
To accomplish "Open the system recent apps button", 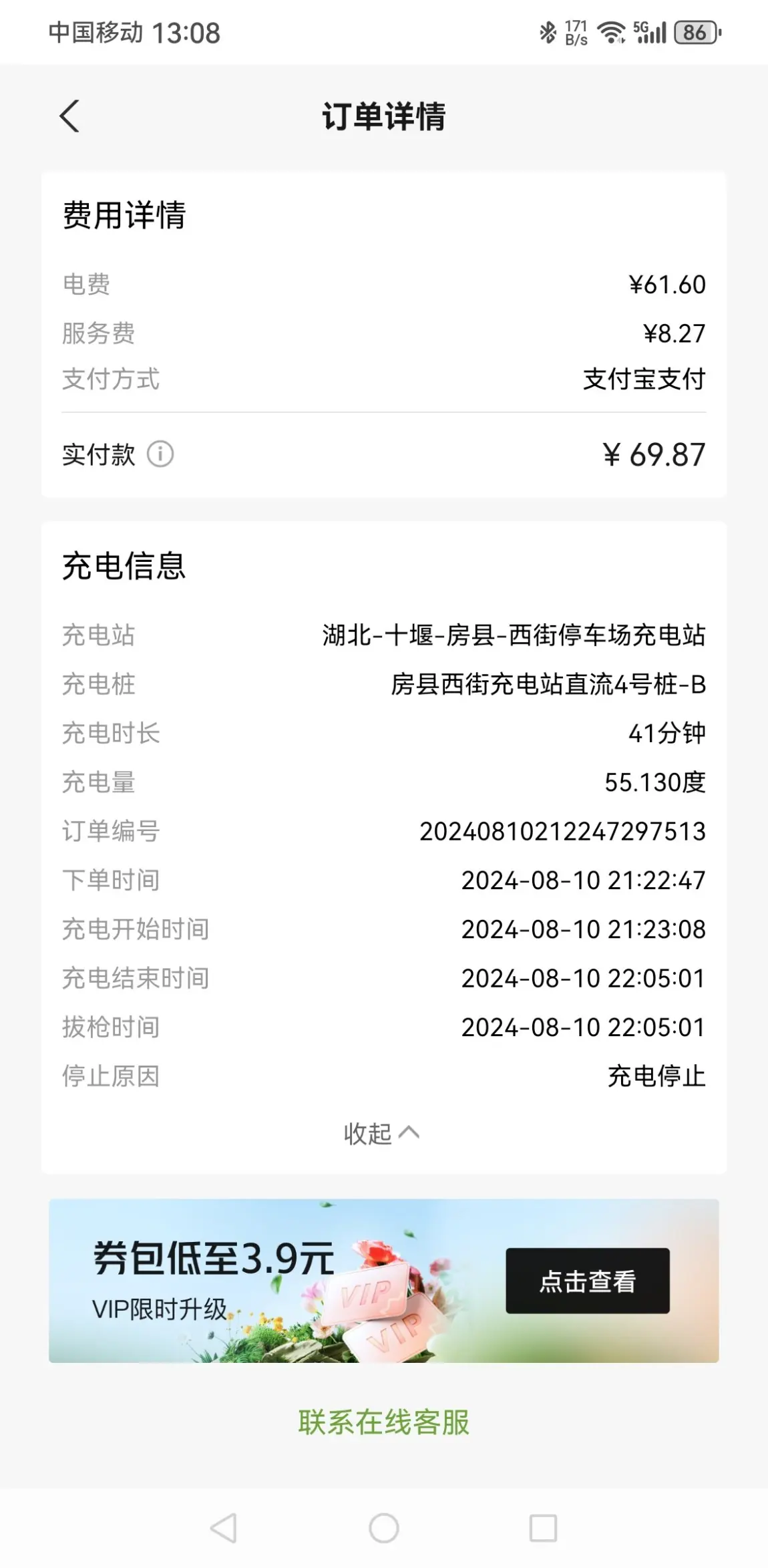I will (543, 1528).
